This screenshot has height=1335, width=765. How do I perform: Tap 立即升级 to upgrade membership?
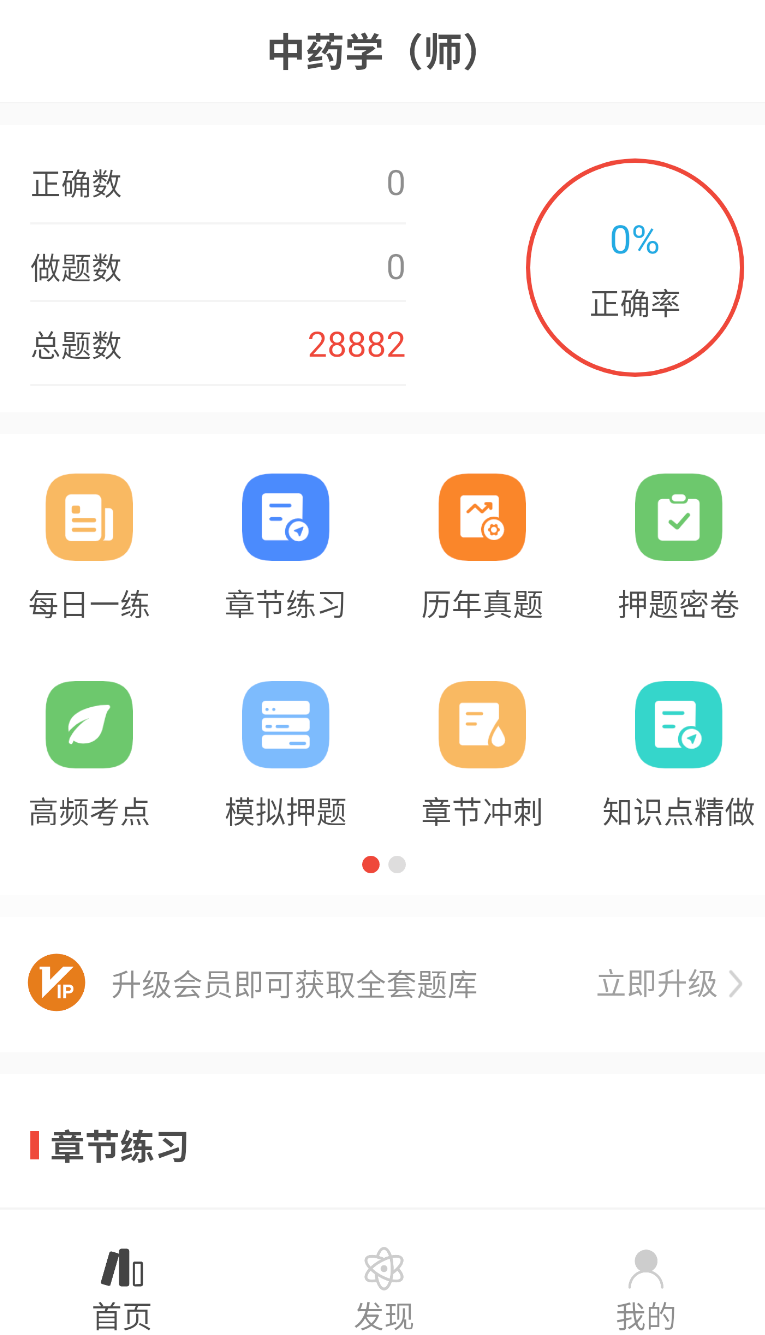coord(668,984)
